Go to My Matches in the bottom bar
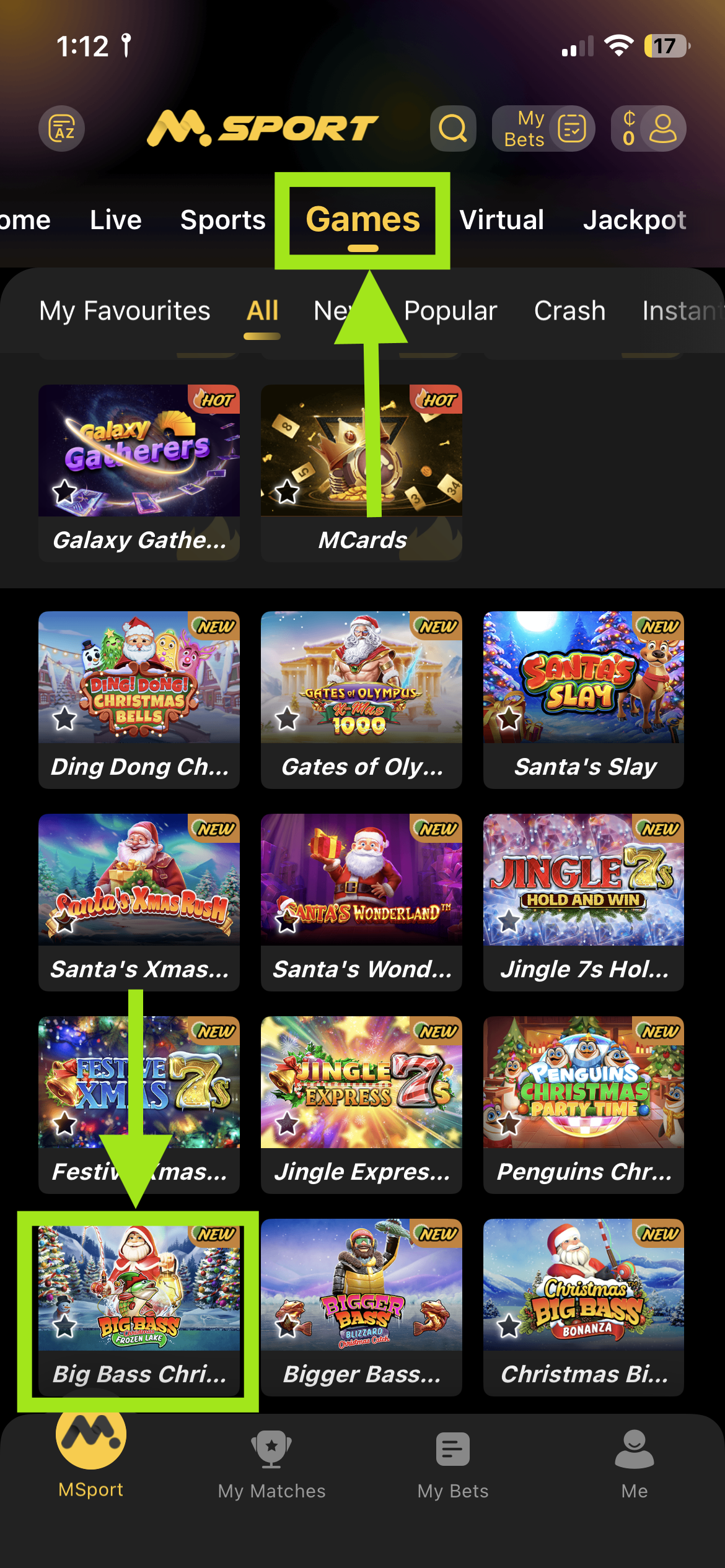Viewport: 725px width, 1568px height. [x=271, y=1465]
